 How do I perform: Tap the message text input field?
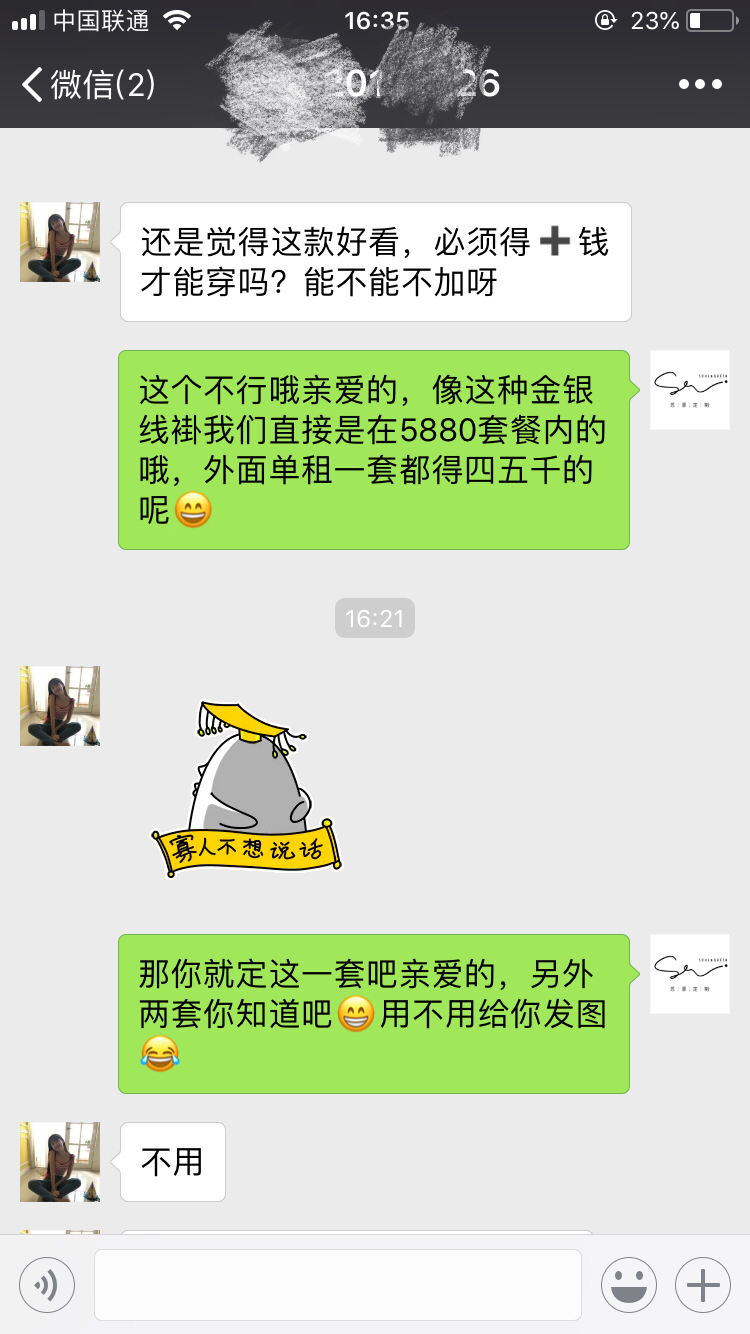tap(338, 1285)
